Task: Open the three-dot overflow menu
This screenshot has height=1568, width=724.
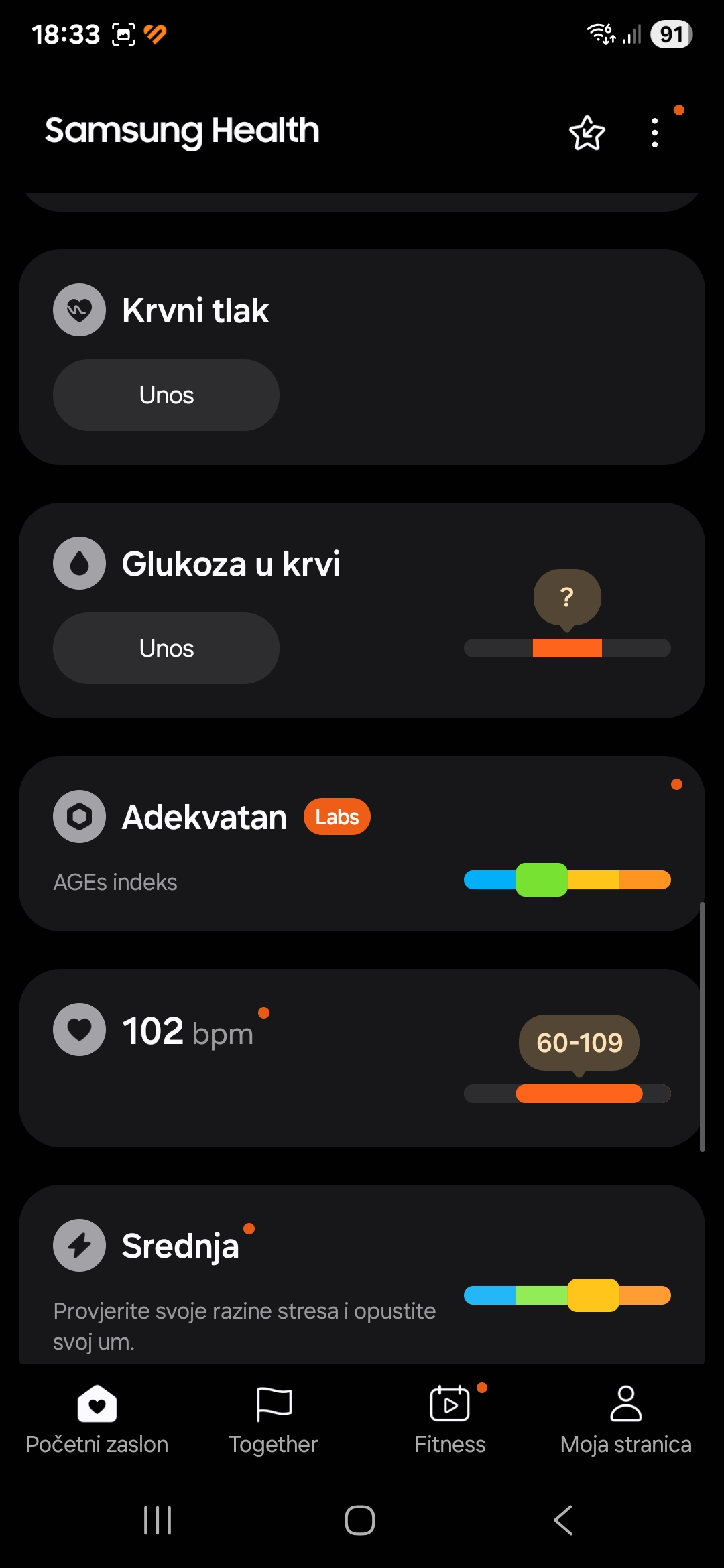Action: coord(655,133)
